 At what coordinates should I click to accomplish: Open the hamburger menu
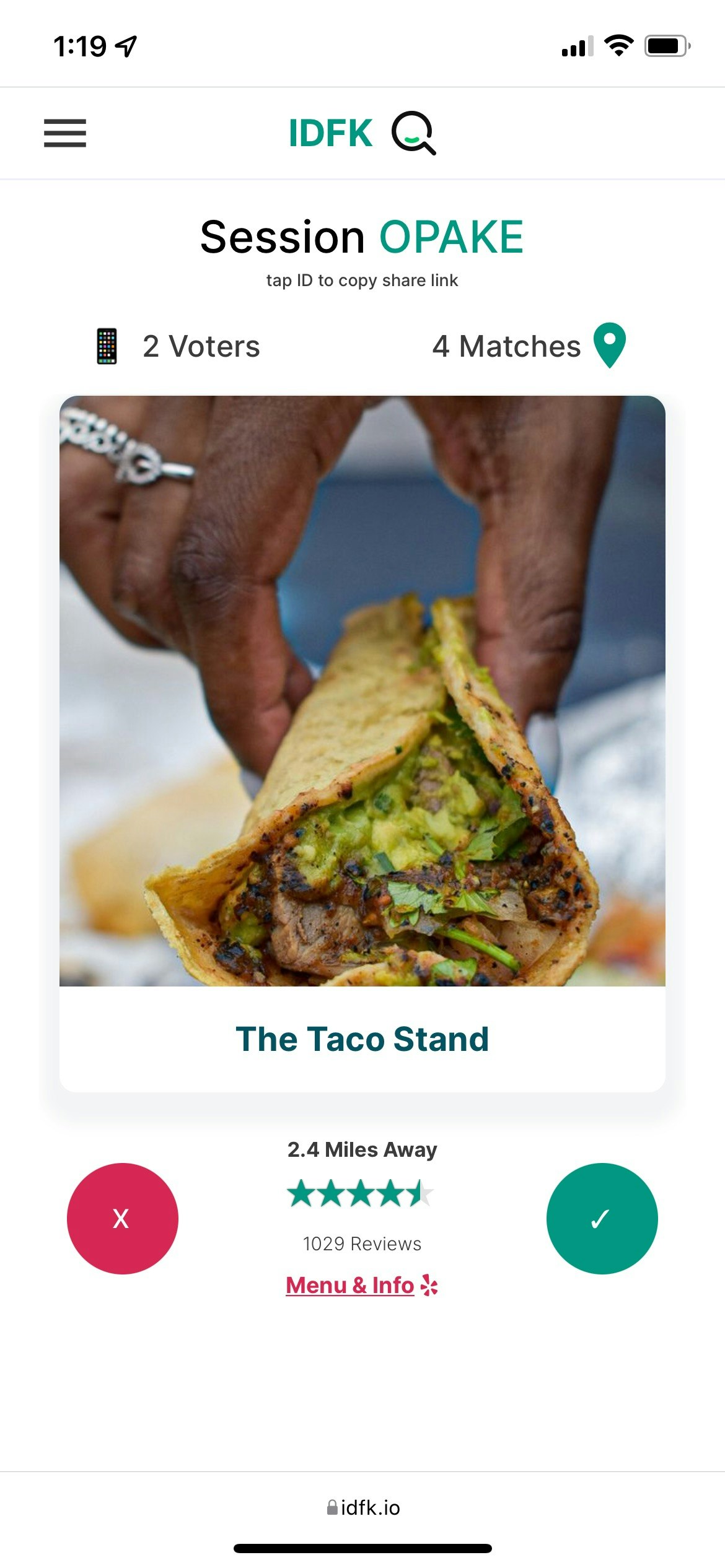65,133
